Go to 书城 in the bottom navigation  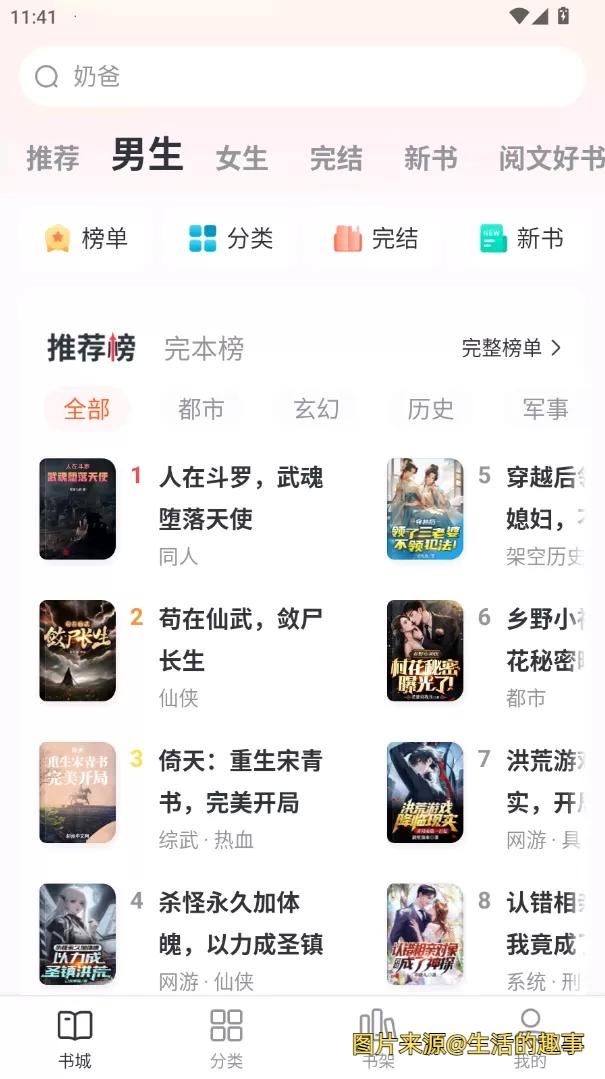click(75, 1038)
